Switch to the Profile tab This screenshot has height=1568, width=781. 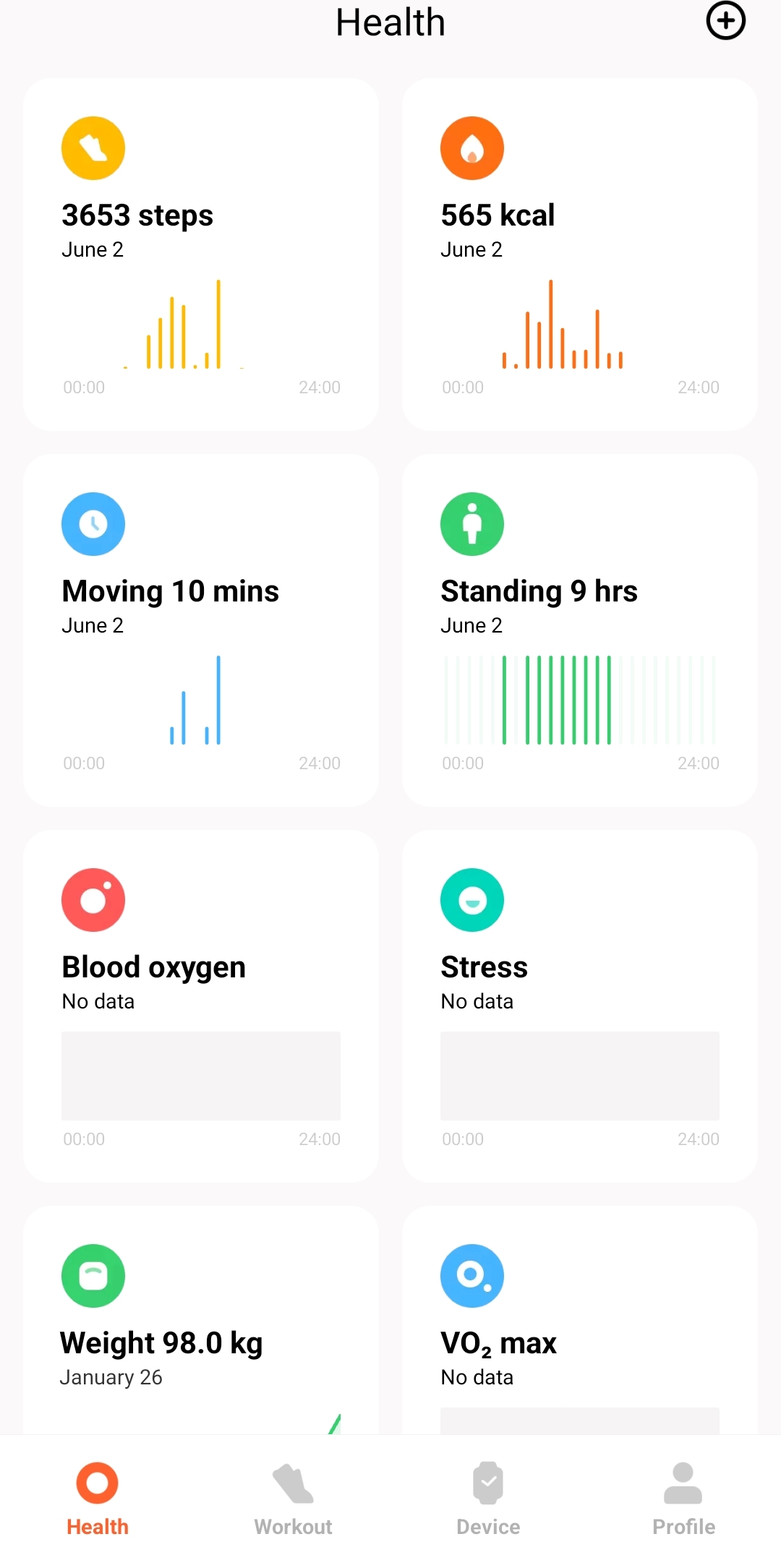pos(683,1498)
